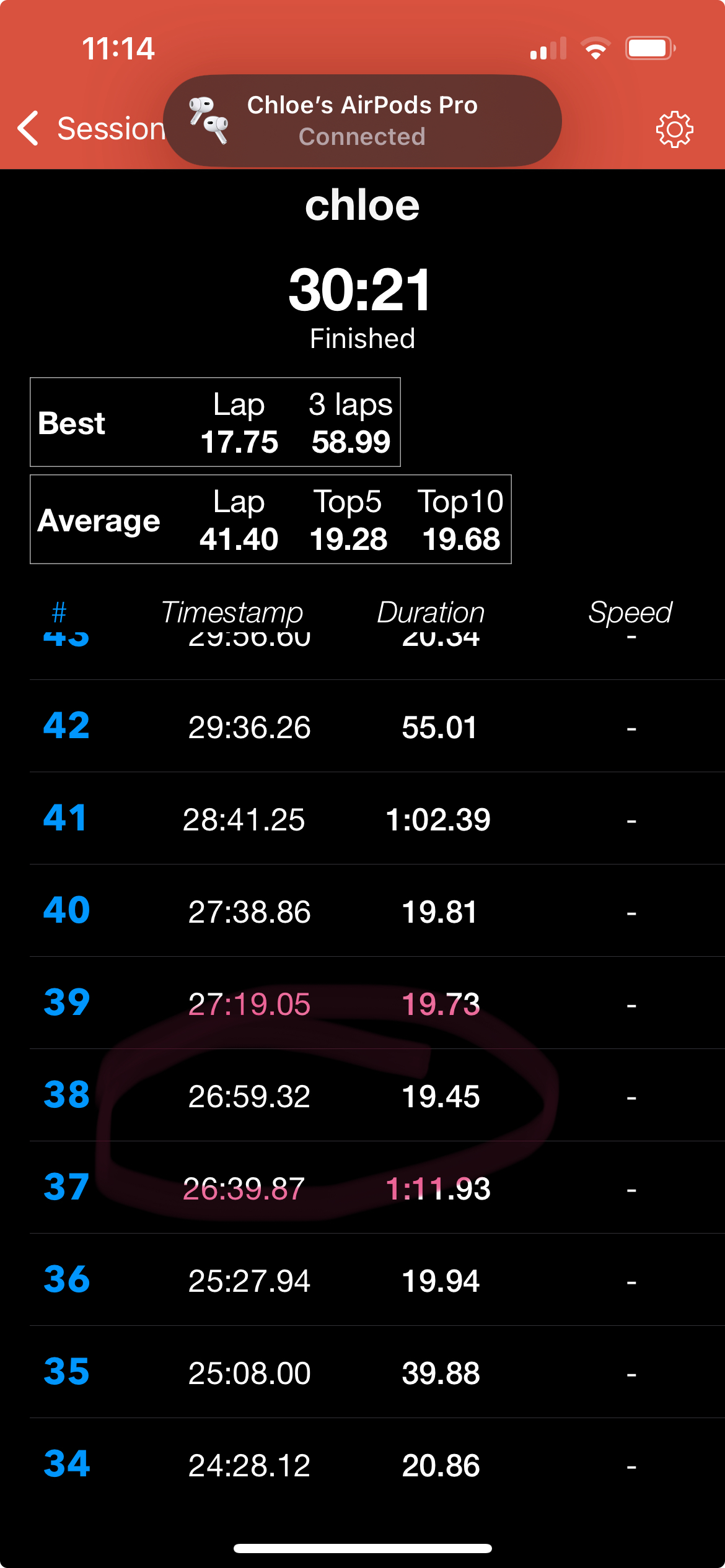Select lap 35 row
Viewport: 725px width, 1568px height.
[377, 1372]
